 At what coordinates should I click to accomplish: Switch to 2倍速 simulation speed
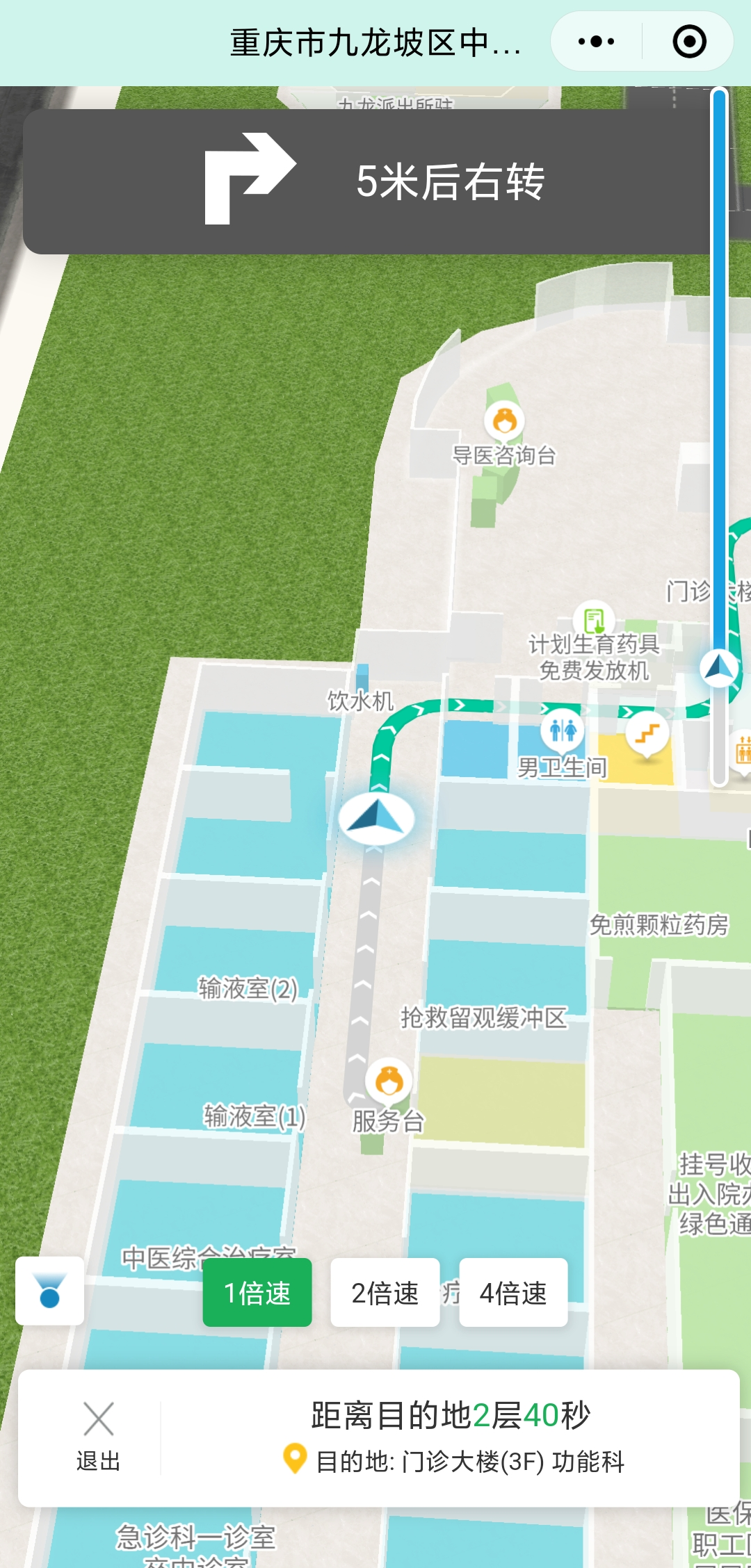tap(385, 1293)
